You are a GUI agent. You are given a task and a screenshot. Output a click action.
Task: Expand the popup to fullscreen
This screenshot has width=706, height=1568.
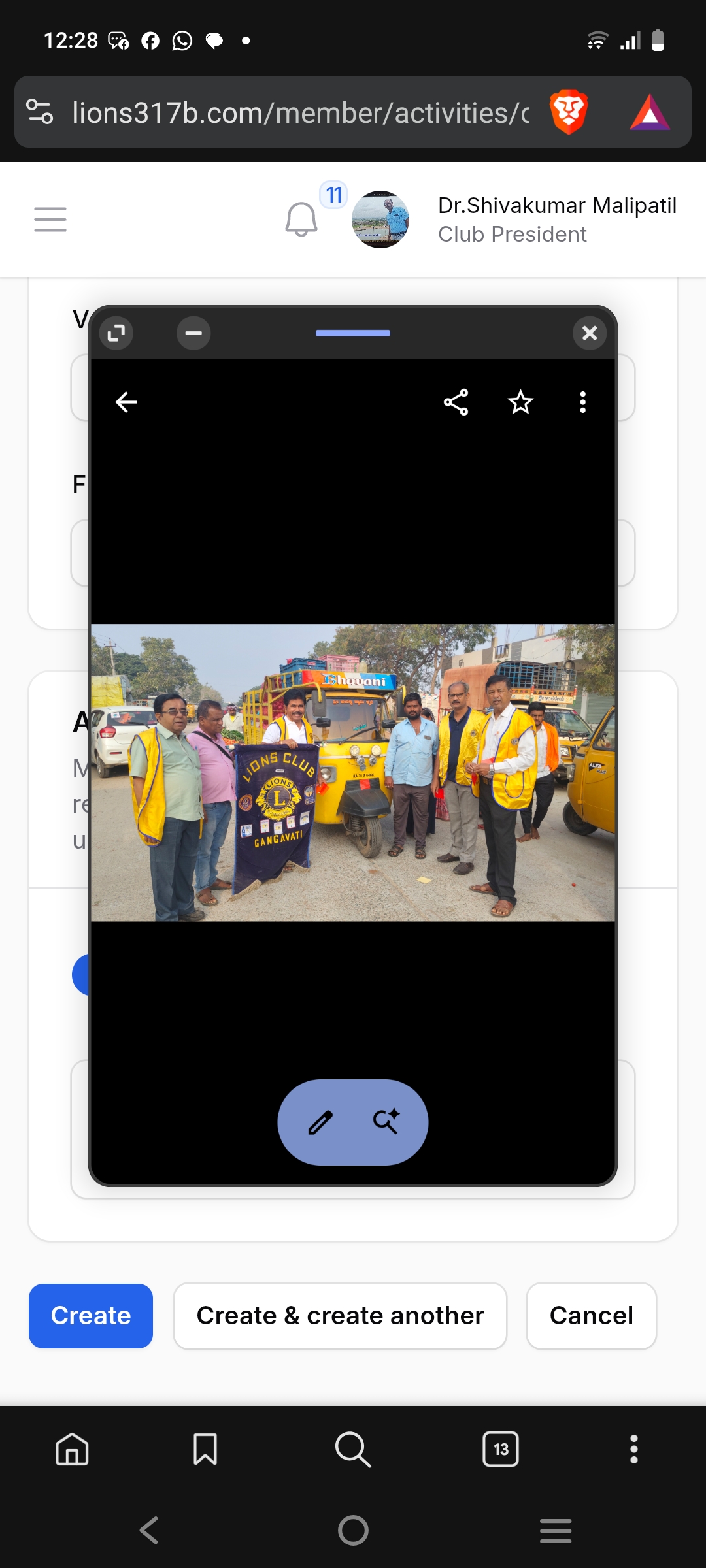point(116,333)
